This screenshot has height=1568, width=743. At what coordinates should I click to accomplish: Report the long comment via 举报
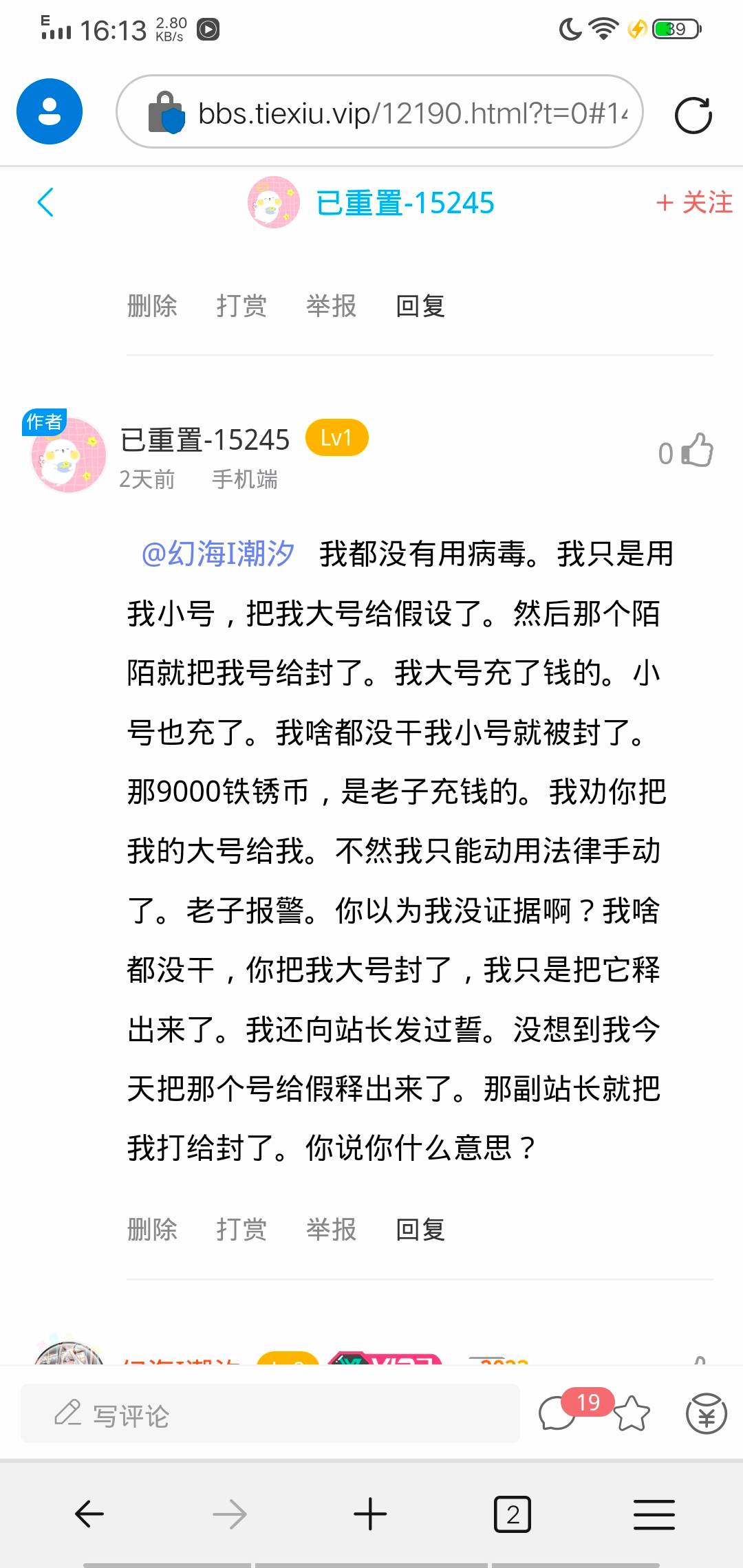(331, 1229)
